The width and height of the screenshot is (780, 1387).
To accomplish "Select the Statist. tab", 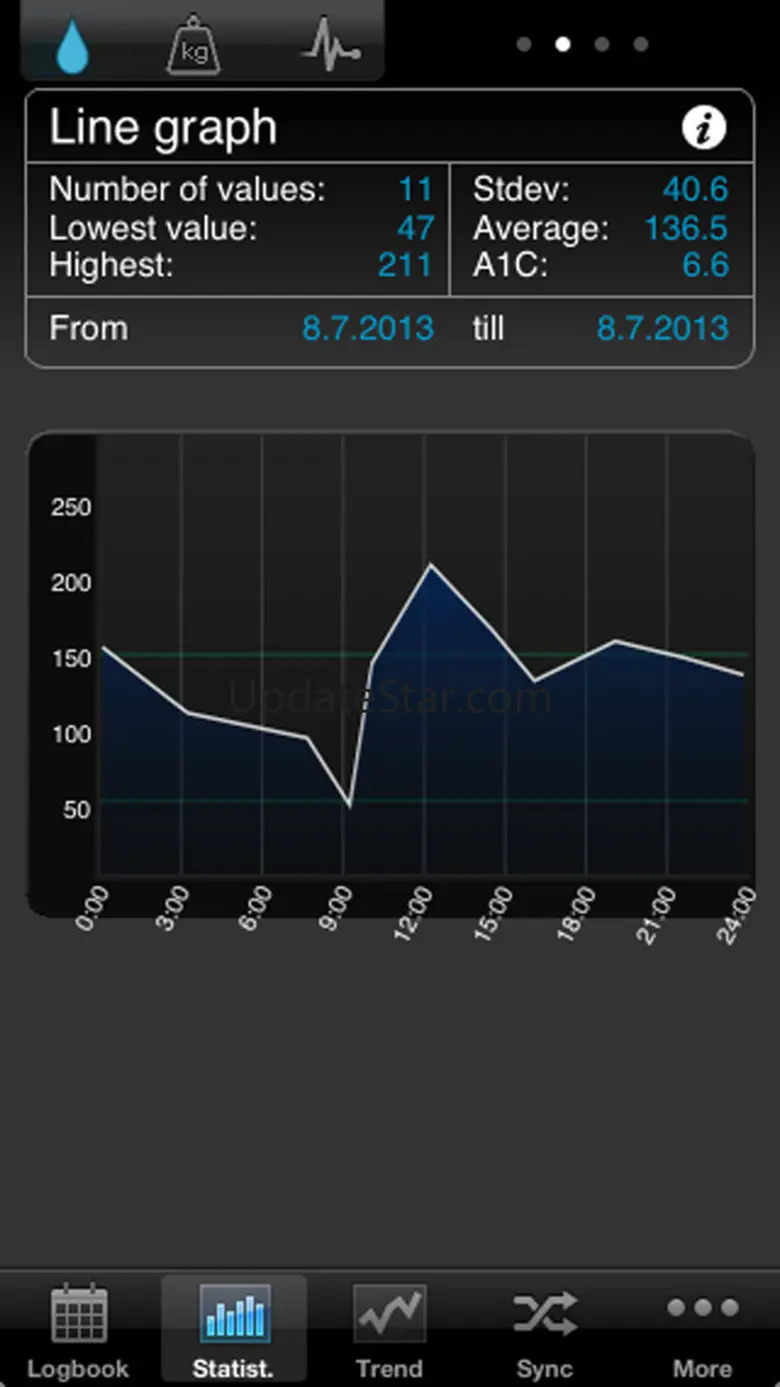I will [234, 1331].
